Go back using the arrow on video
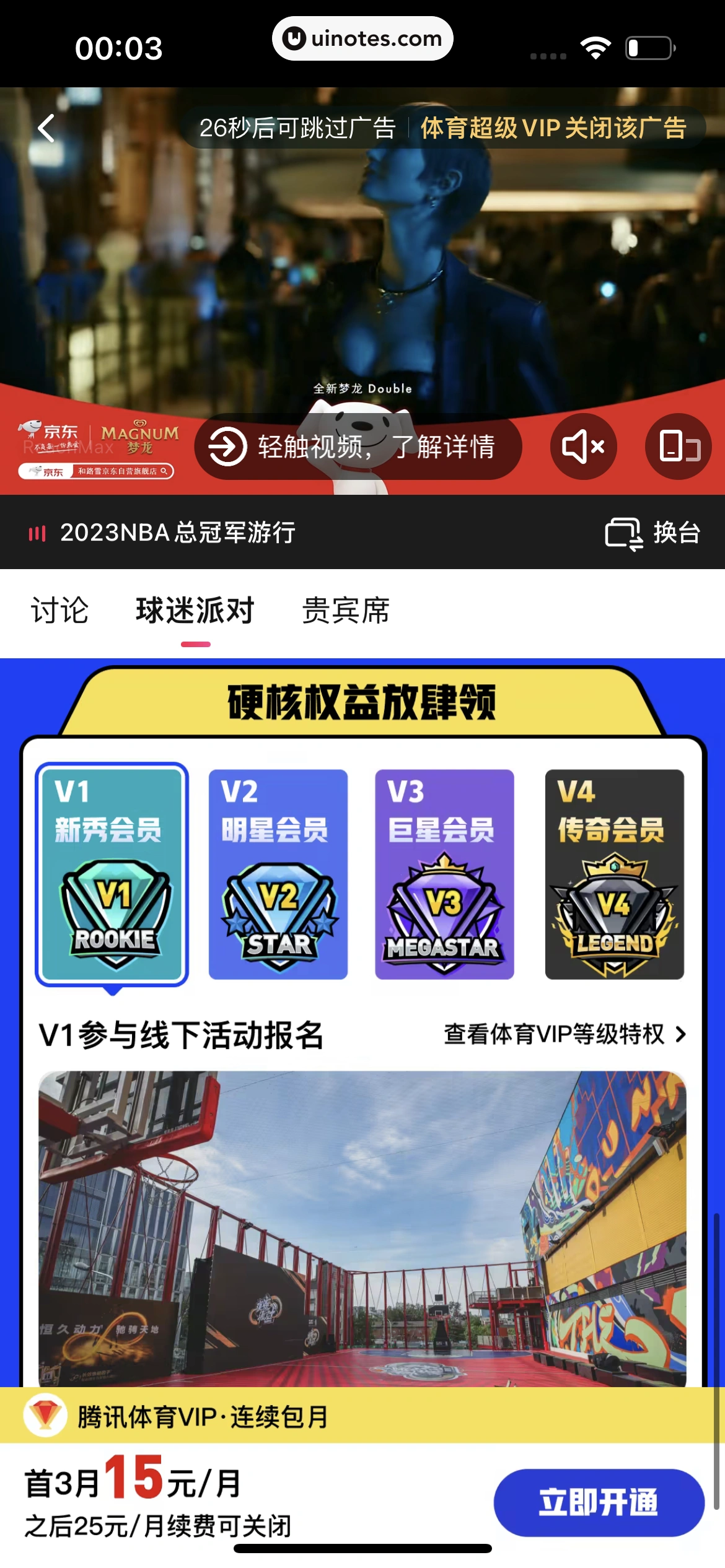725x1568 pixels. coord(46,128)
